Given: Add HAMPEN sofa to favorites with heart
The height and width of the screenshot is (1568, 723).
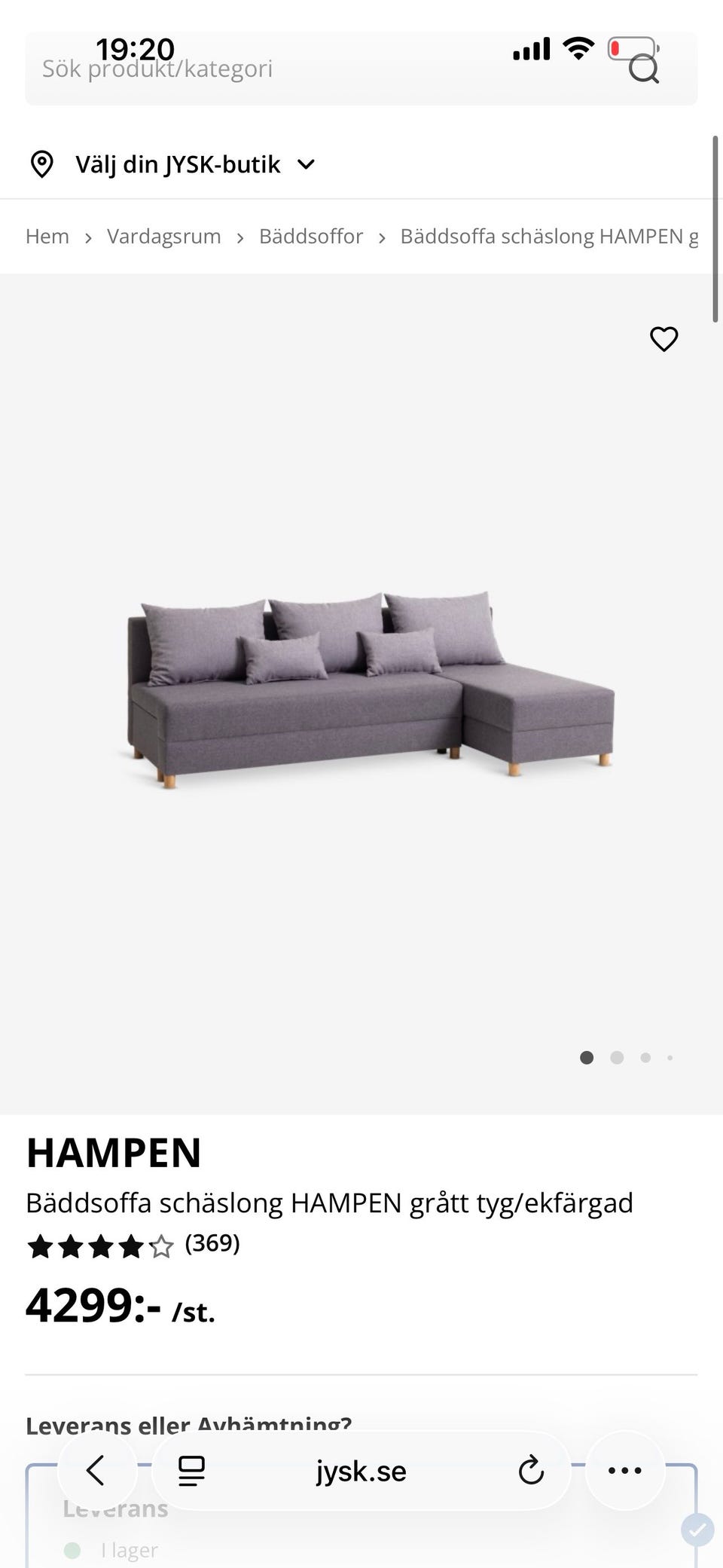Looking at the screenshot, I should (x=664, y=339).
